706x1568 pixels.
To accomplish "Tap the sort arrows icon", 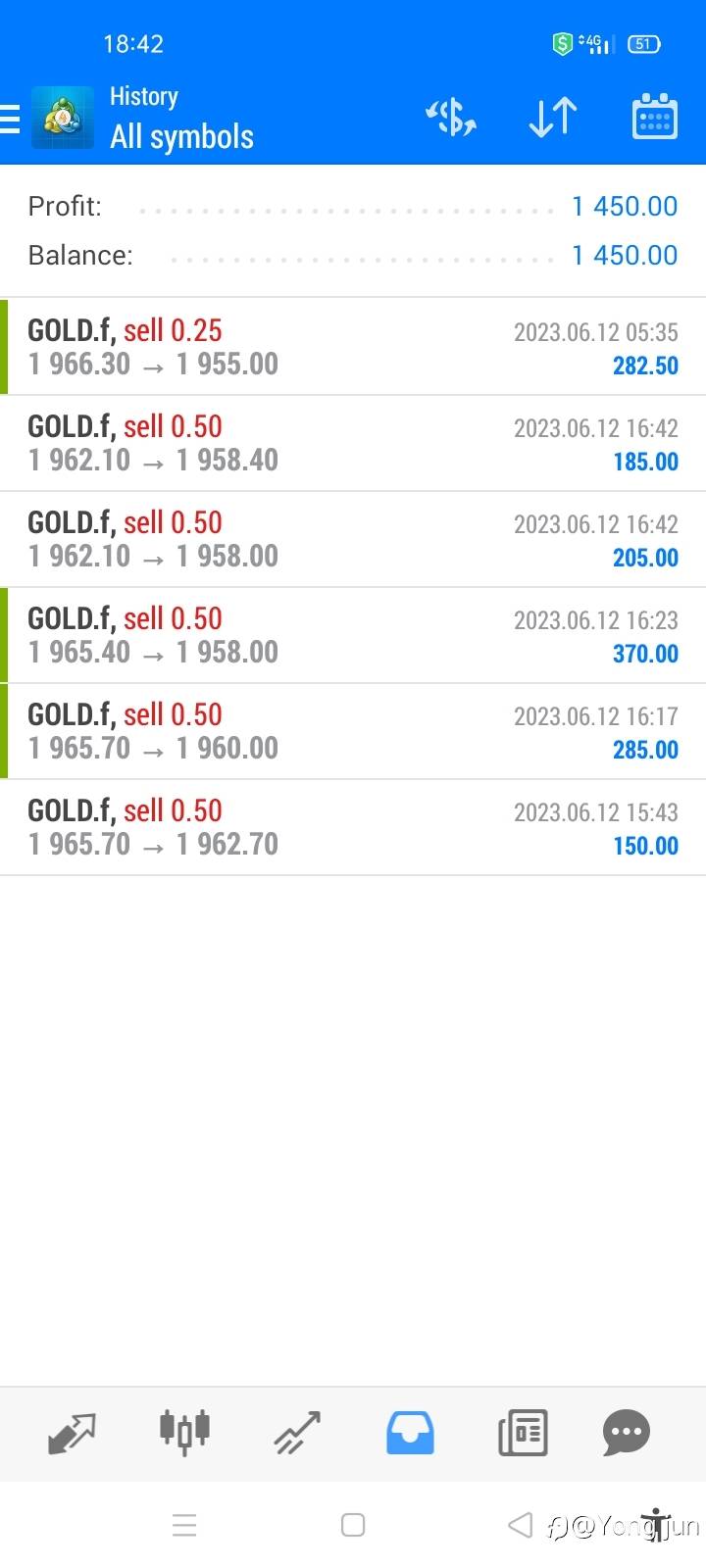I will tap(552, 118).
